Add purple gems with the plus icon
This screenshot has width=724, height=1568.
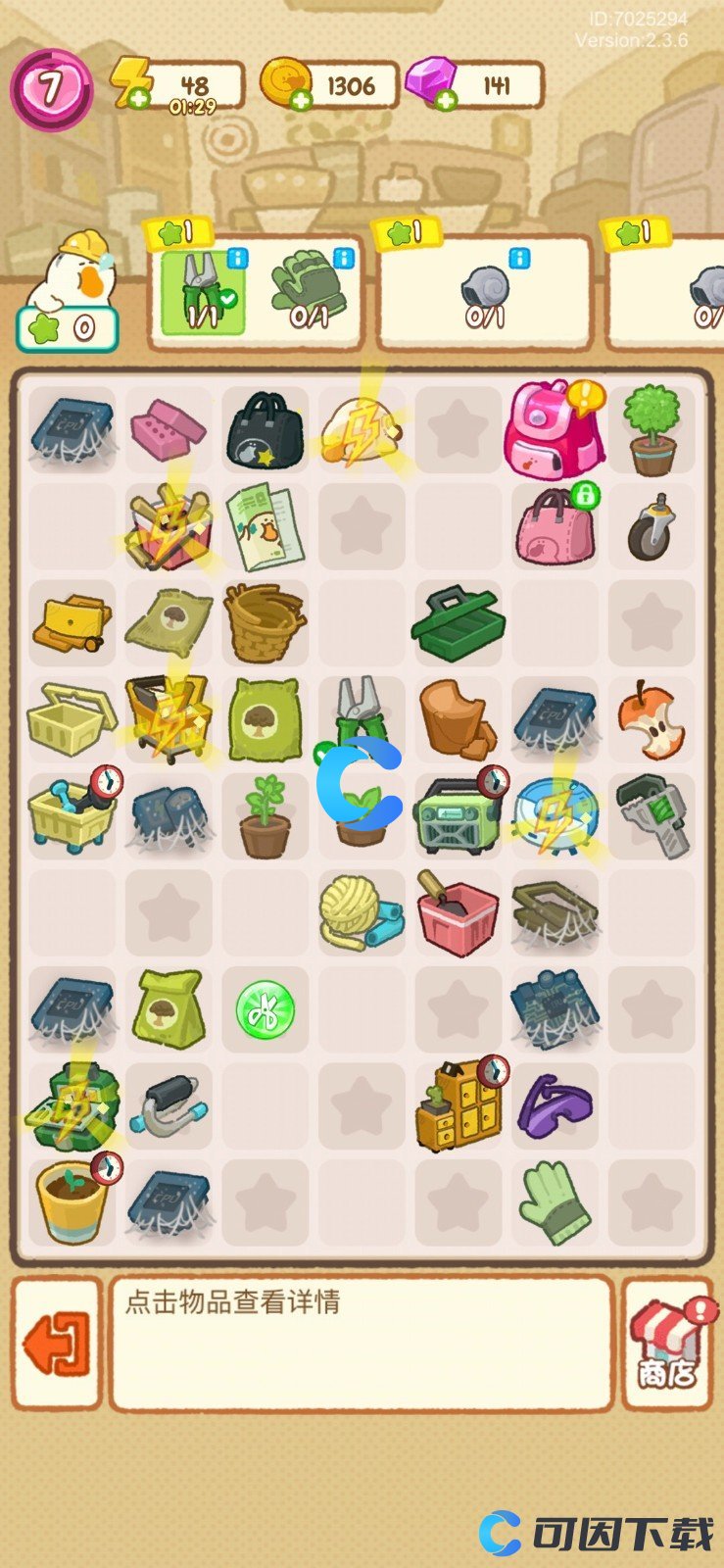[446, 98]
